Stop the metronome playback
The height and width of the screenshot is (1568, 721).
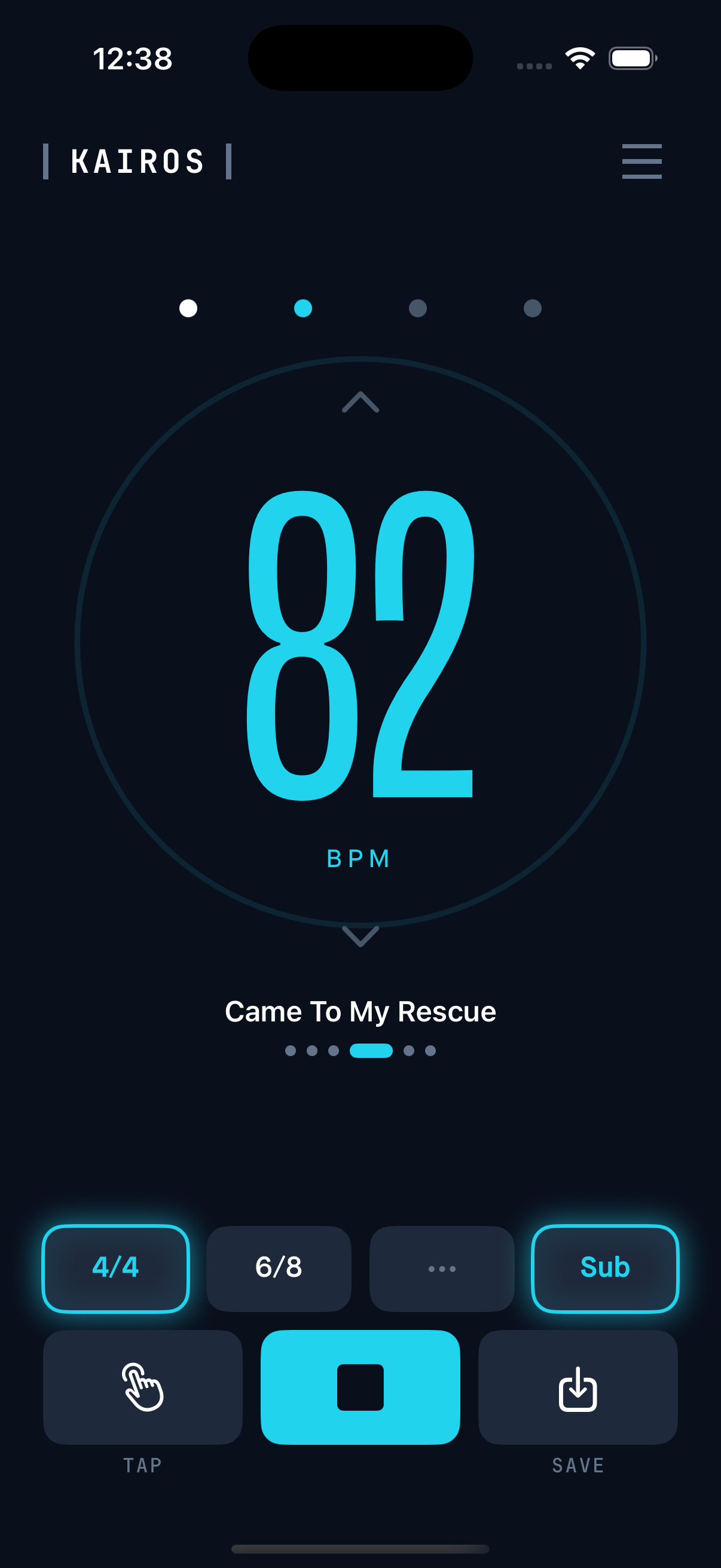point(360,1389)
